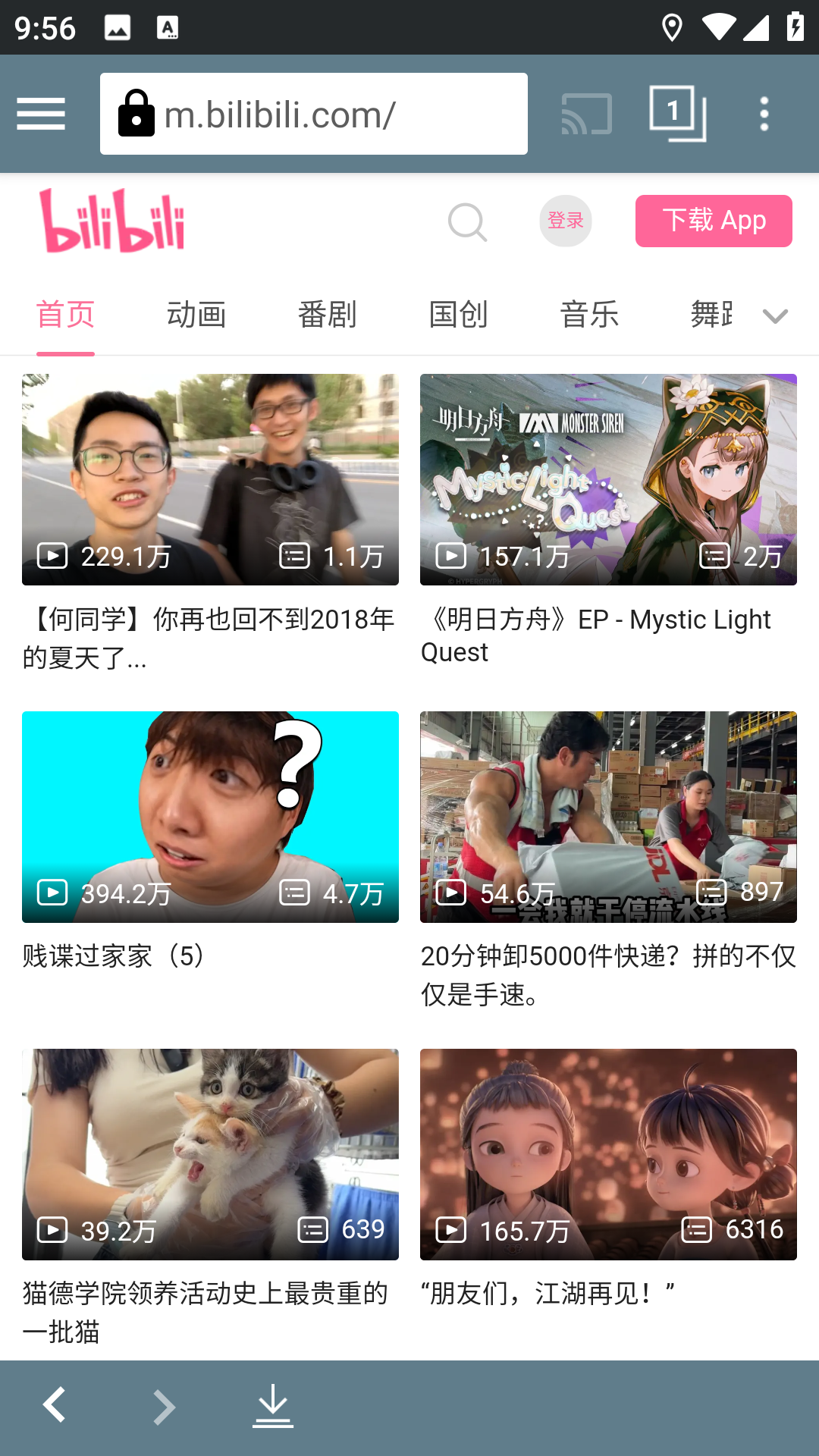The width and height of the screenshot is (819, 1456).
Task: Open the bilibili search icon
Action: 466,221
